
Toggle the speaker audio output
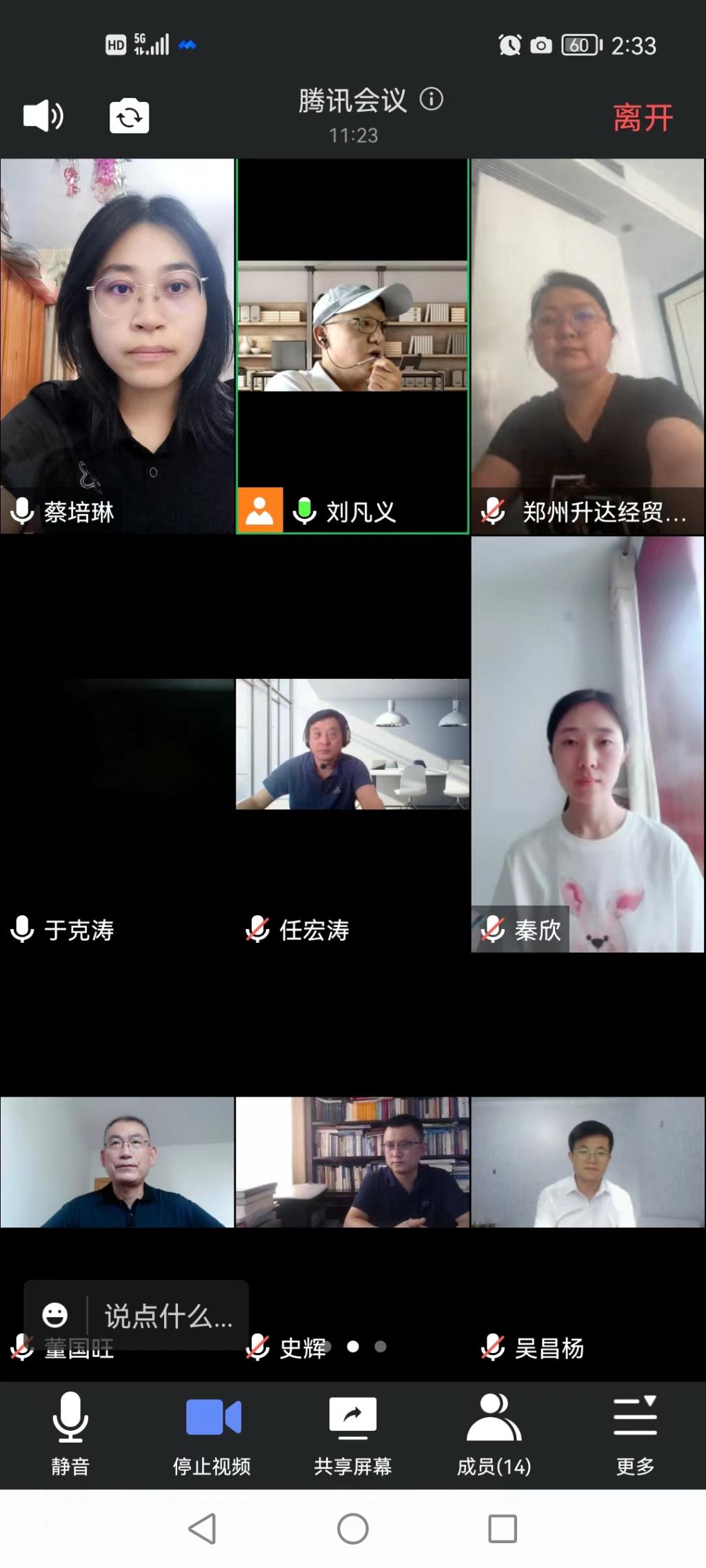click(x=43, y=116)
